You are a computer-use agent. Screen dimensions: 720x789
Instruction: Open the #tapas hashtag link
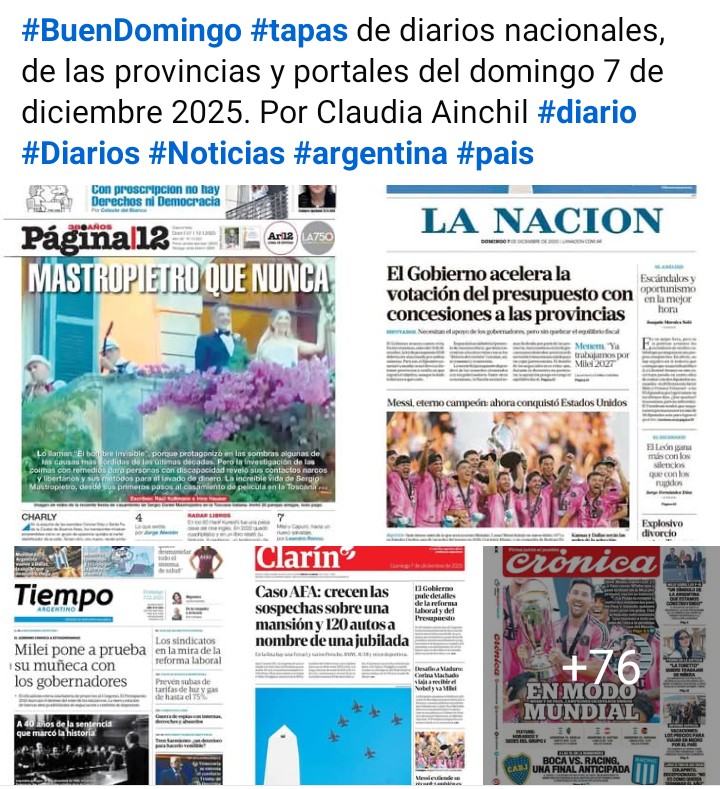coord(299,30)
